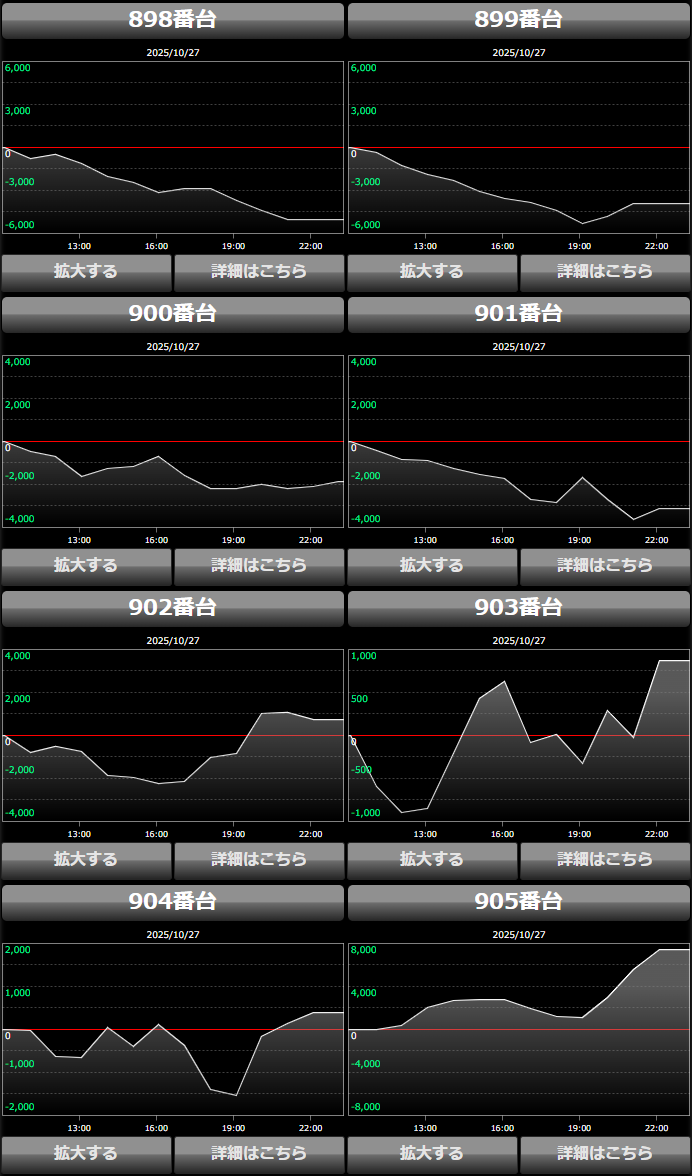Tap the 905番台 header bar
Screen dimensions: 692x1176
point(519,902)
